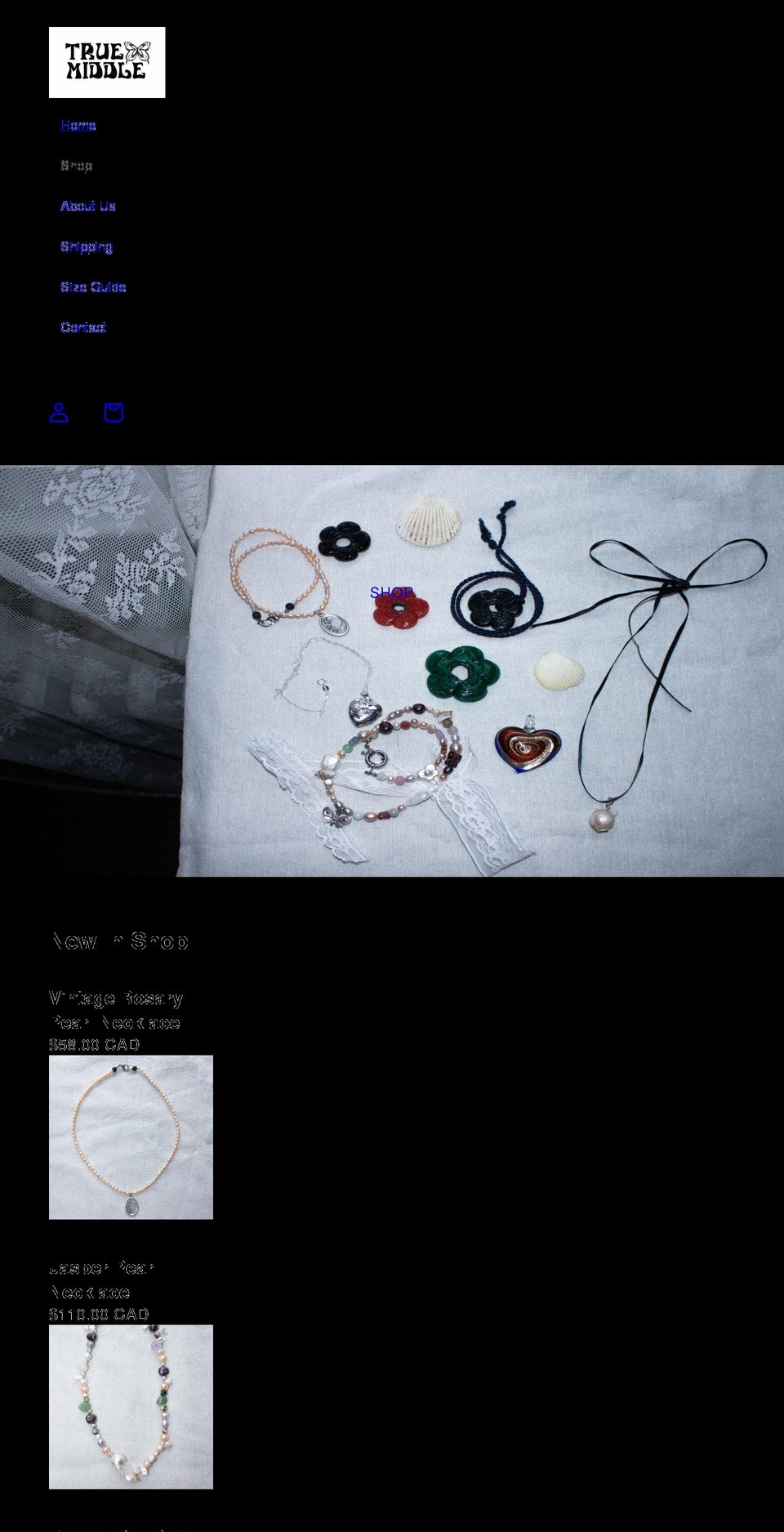784x1532 pixels.
Task: Open the account login icon
Action: click(x=59, y=413)
